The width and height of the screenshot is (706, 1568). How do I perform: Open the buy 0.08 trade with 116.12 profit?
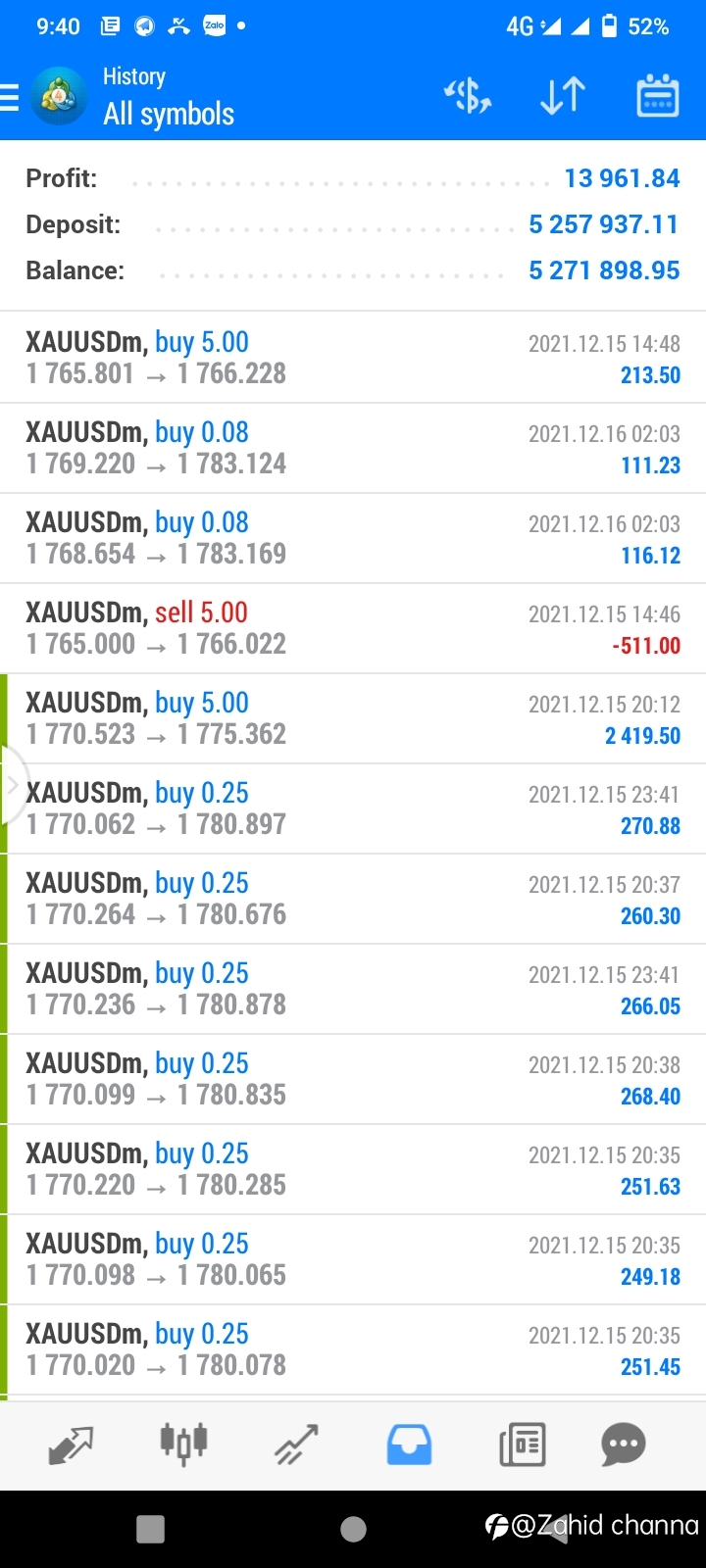(353, 538)
